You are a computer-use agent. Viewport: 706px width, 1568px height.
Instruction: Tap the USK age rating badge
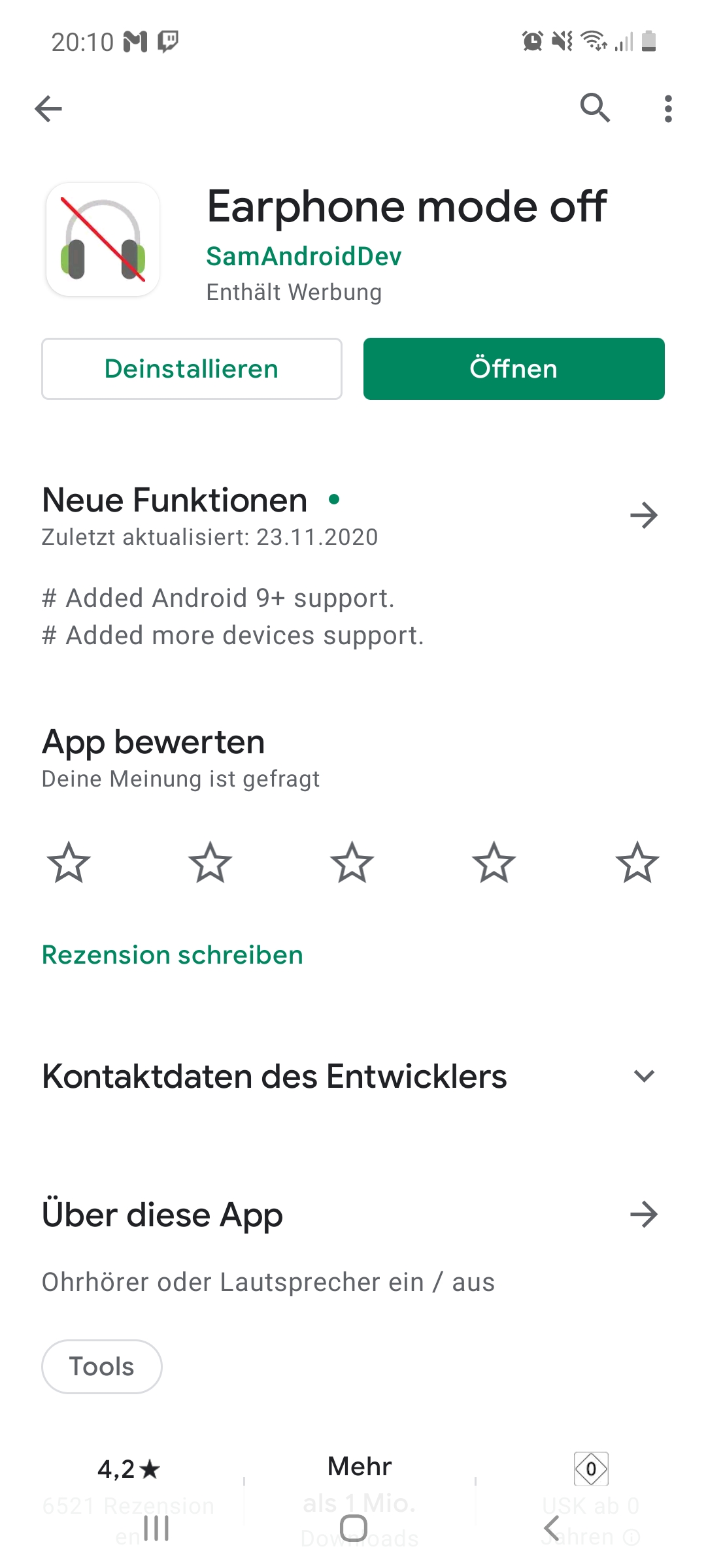click(590, 1469)
